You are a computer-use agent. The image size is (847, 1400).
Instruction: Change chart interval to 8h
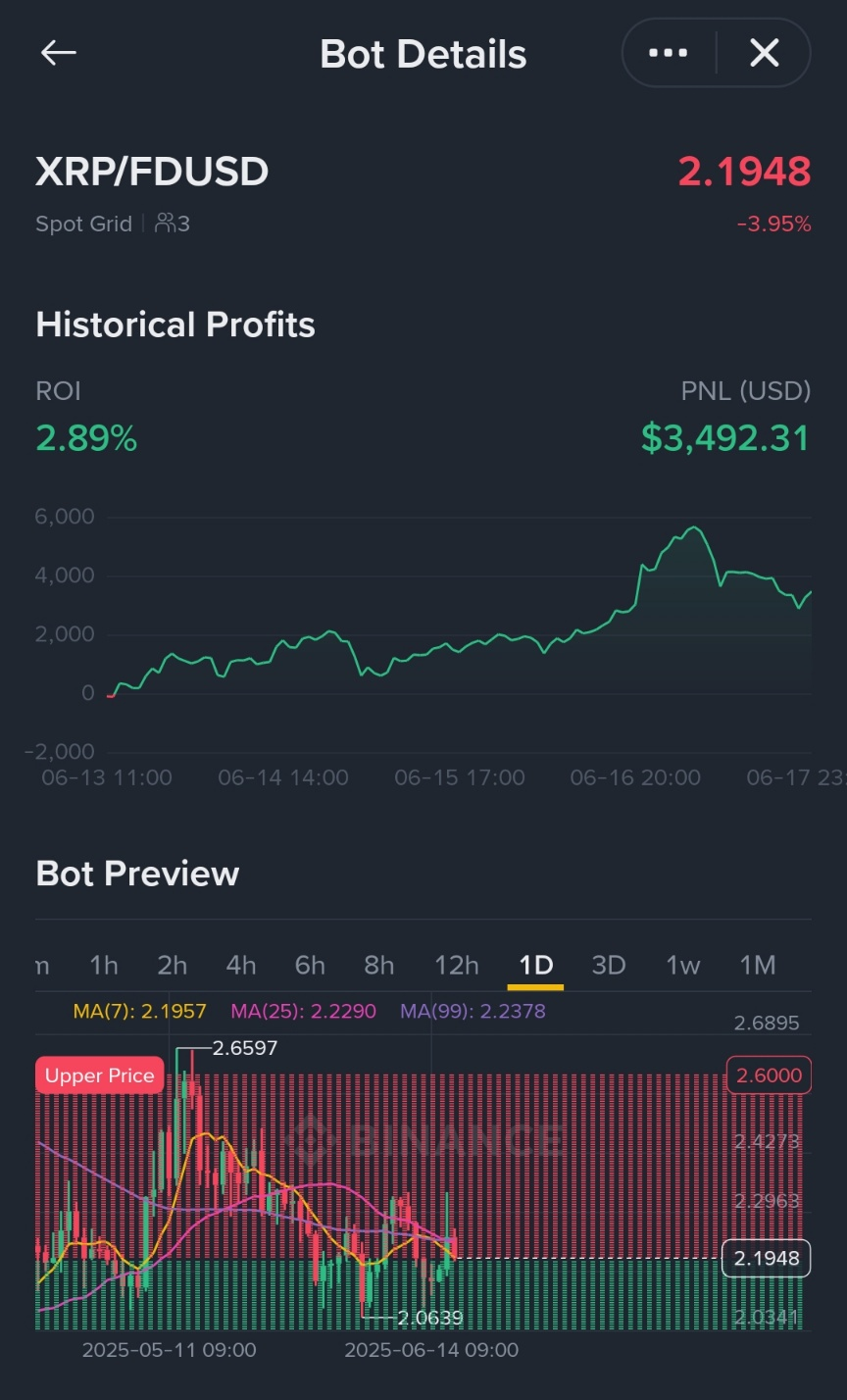pos(378,966)
